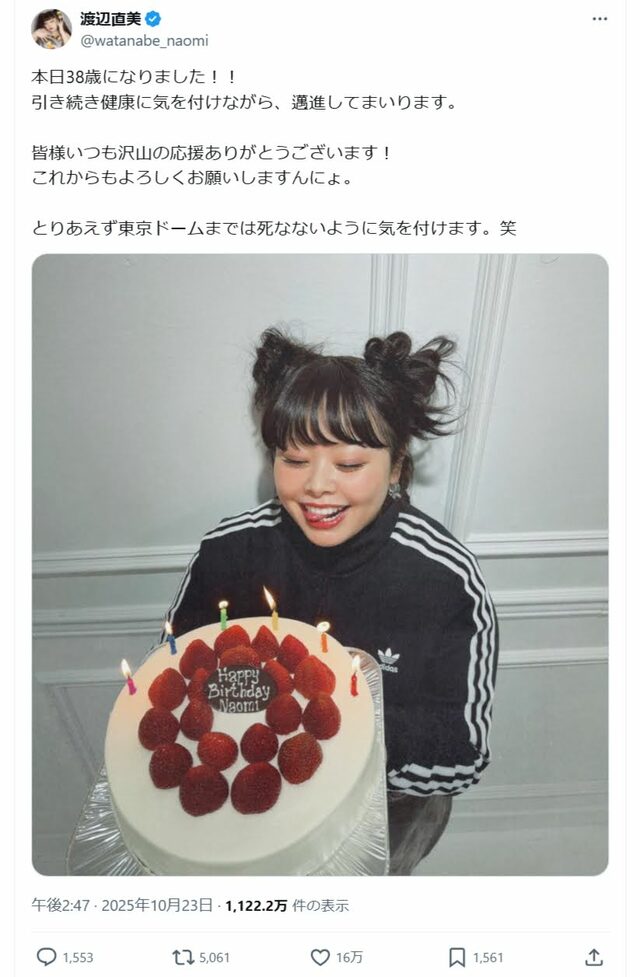Share this post
The height and width of the screenshot is (977, 640).
point(593,957)
